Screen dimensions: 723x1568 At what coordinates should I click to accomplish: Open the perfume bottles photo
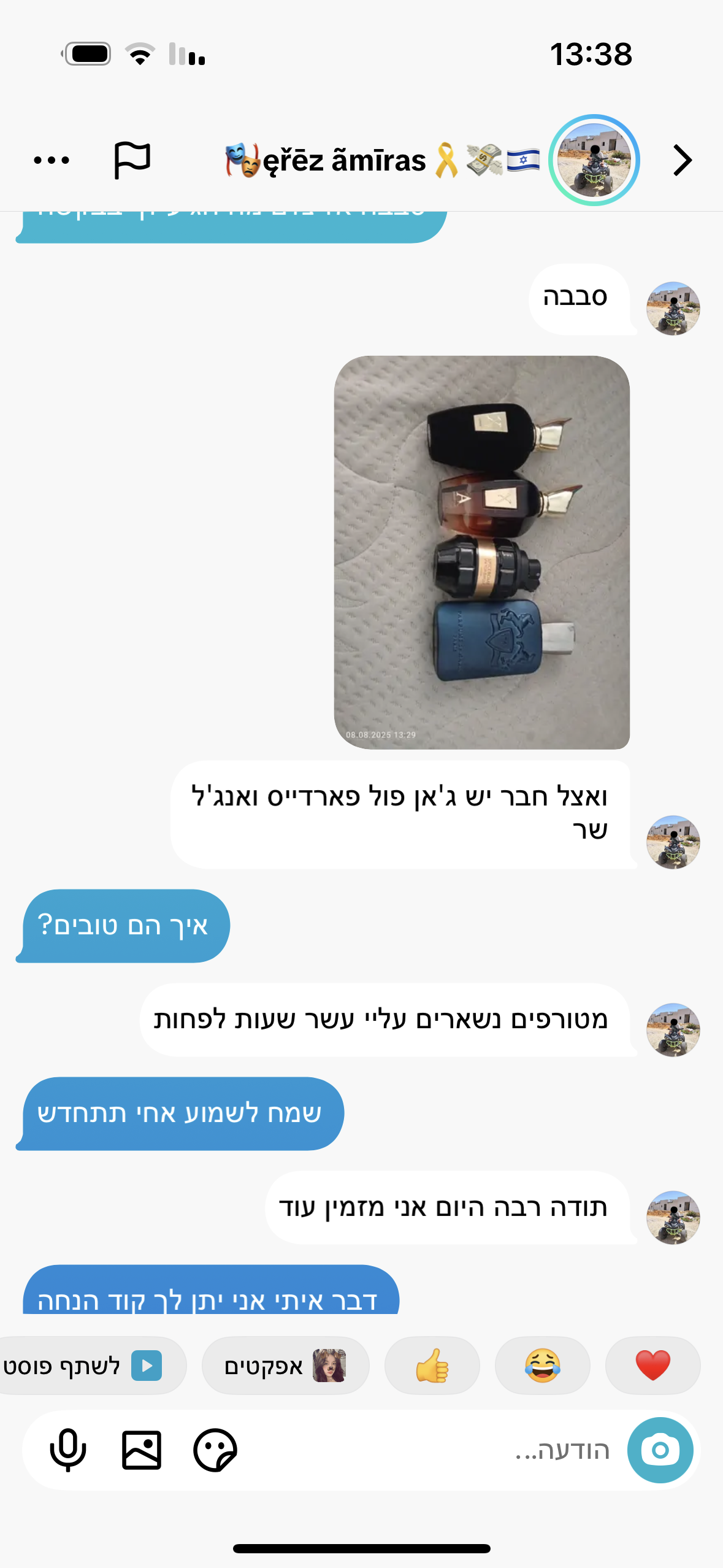(481, 552)
